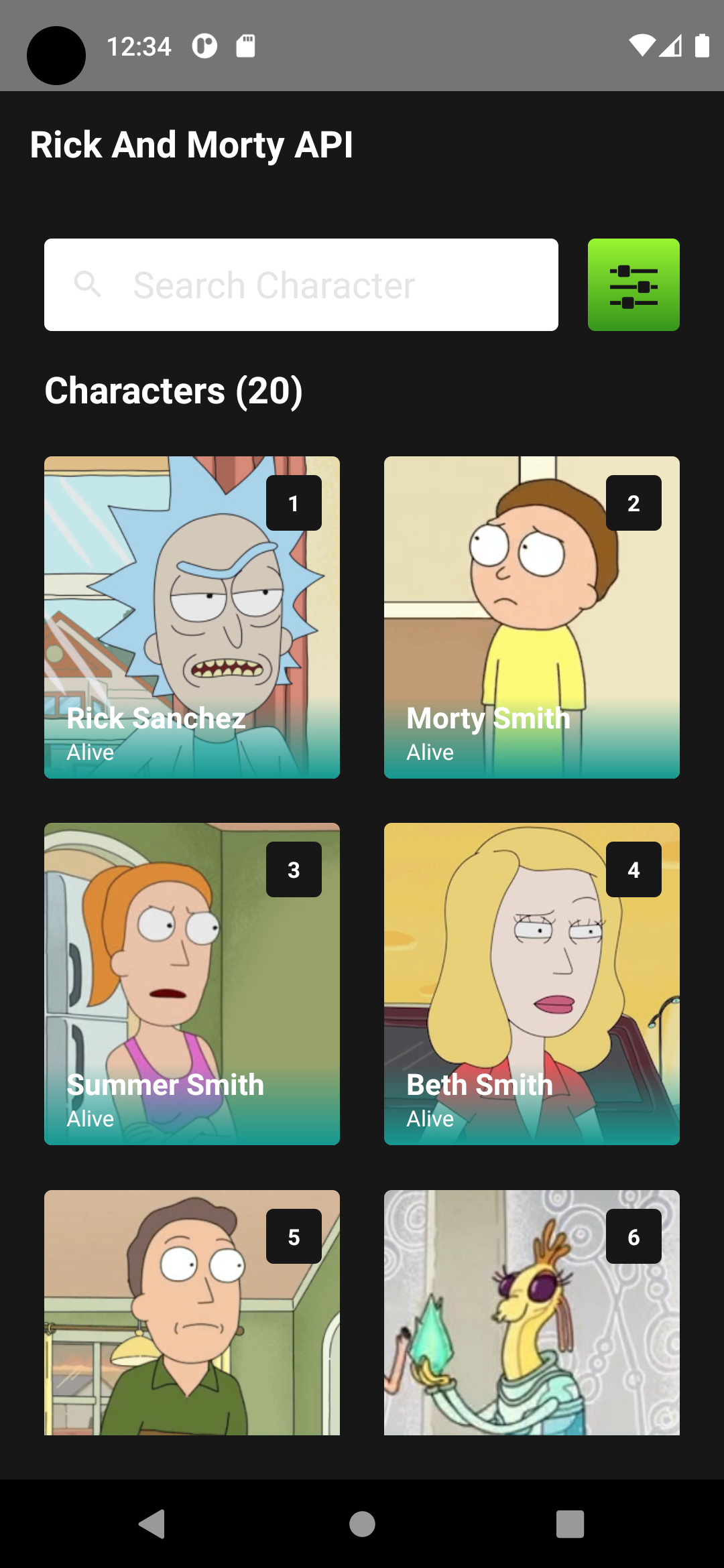
Task: Select Beth Smith's card
Action: (x=531, y=983)
